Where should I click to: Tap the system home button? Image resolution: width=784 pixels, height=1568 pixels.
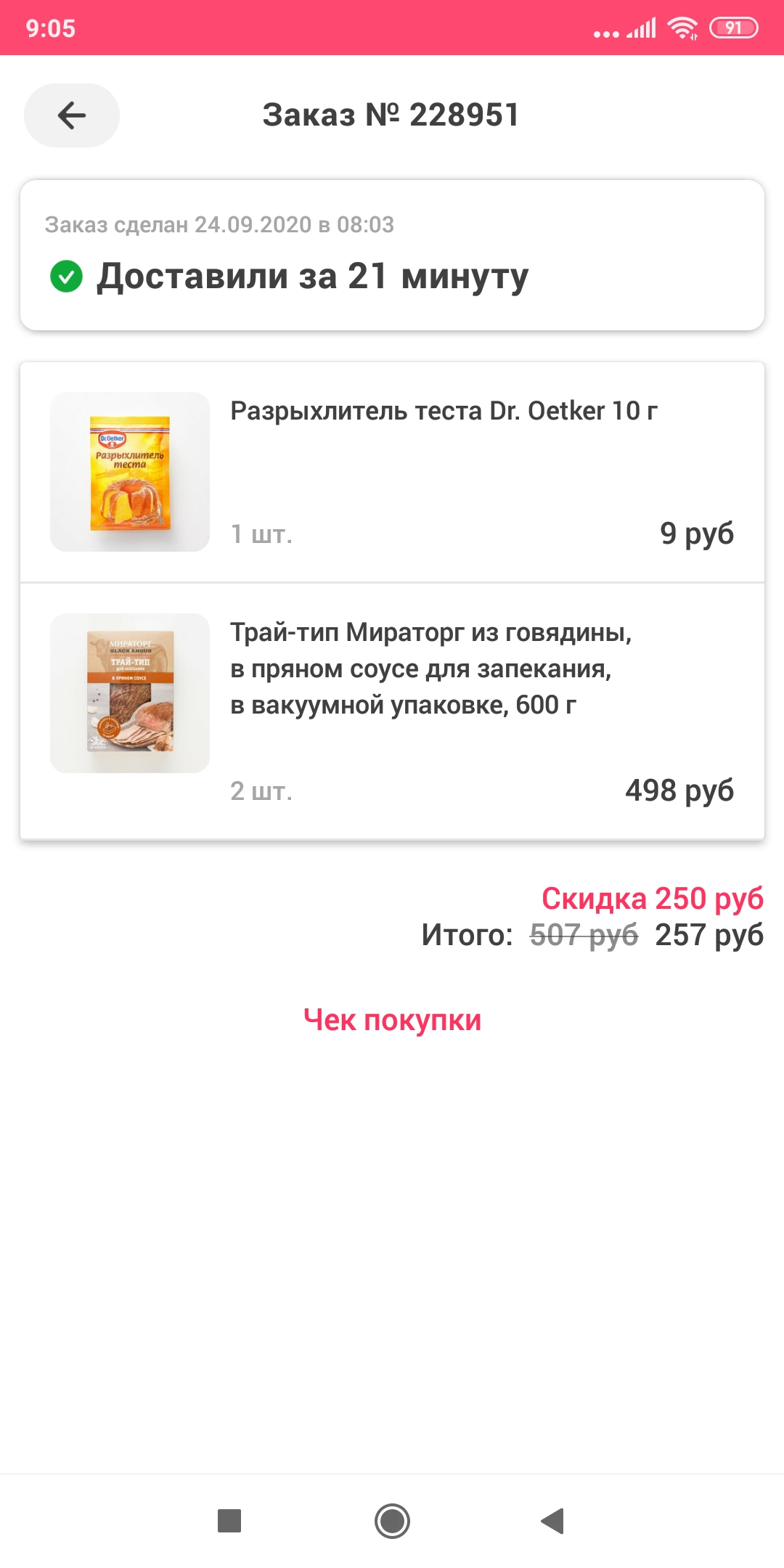coord(392,1521)
